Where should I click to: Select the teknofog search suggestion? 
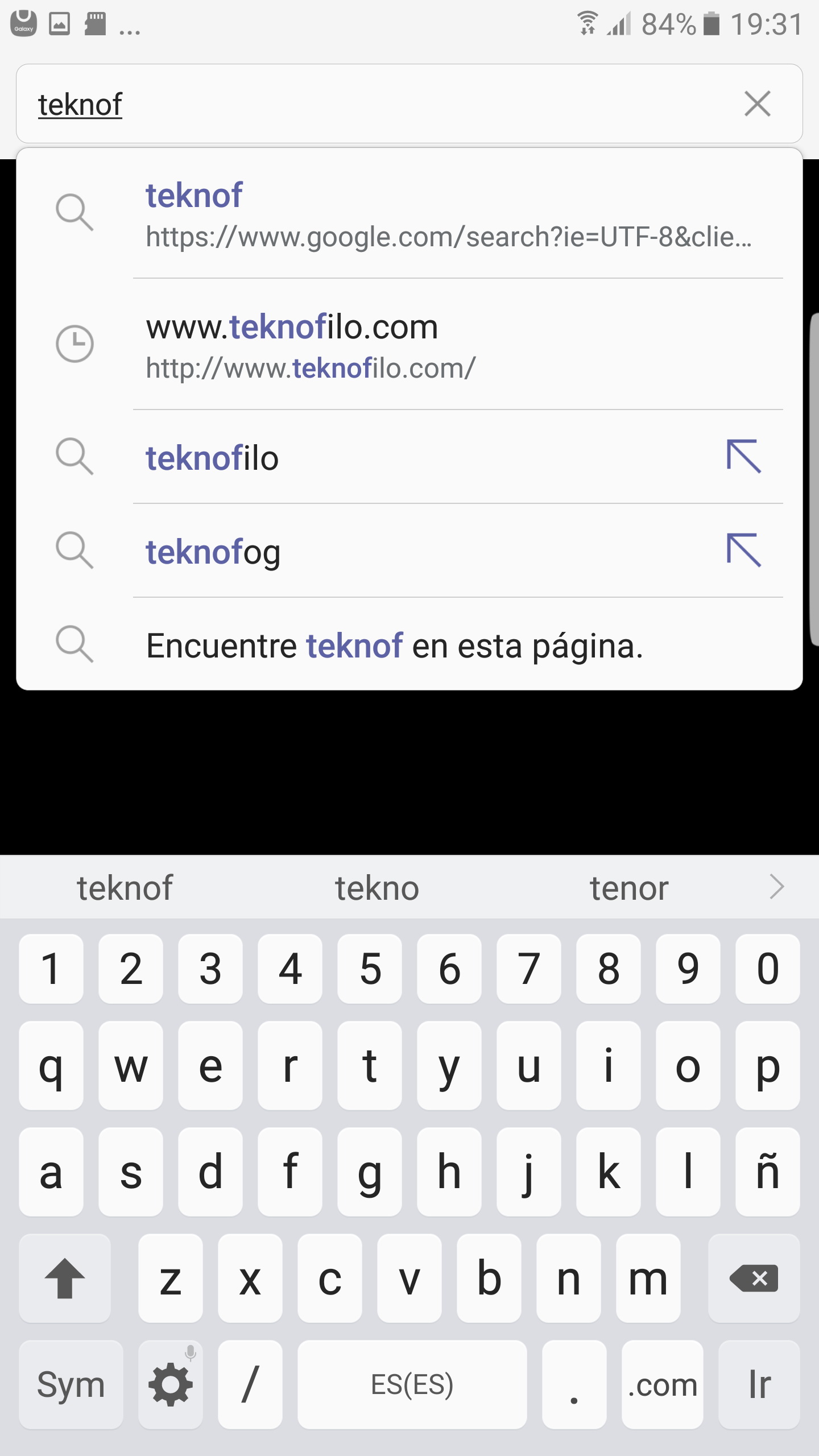(398, 552)
